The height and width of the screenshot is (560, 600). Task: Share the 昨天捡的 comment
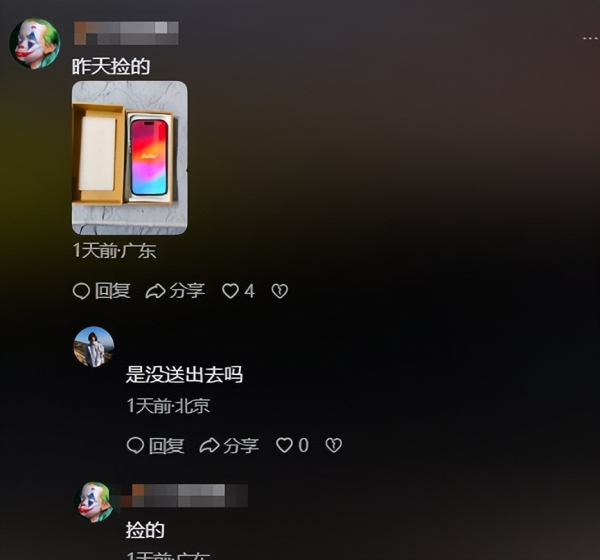click(175, 291)
